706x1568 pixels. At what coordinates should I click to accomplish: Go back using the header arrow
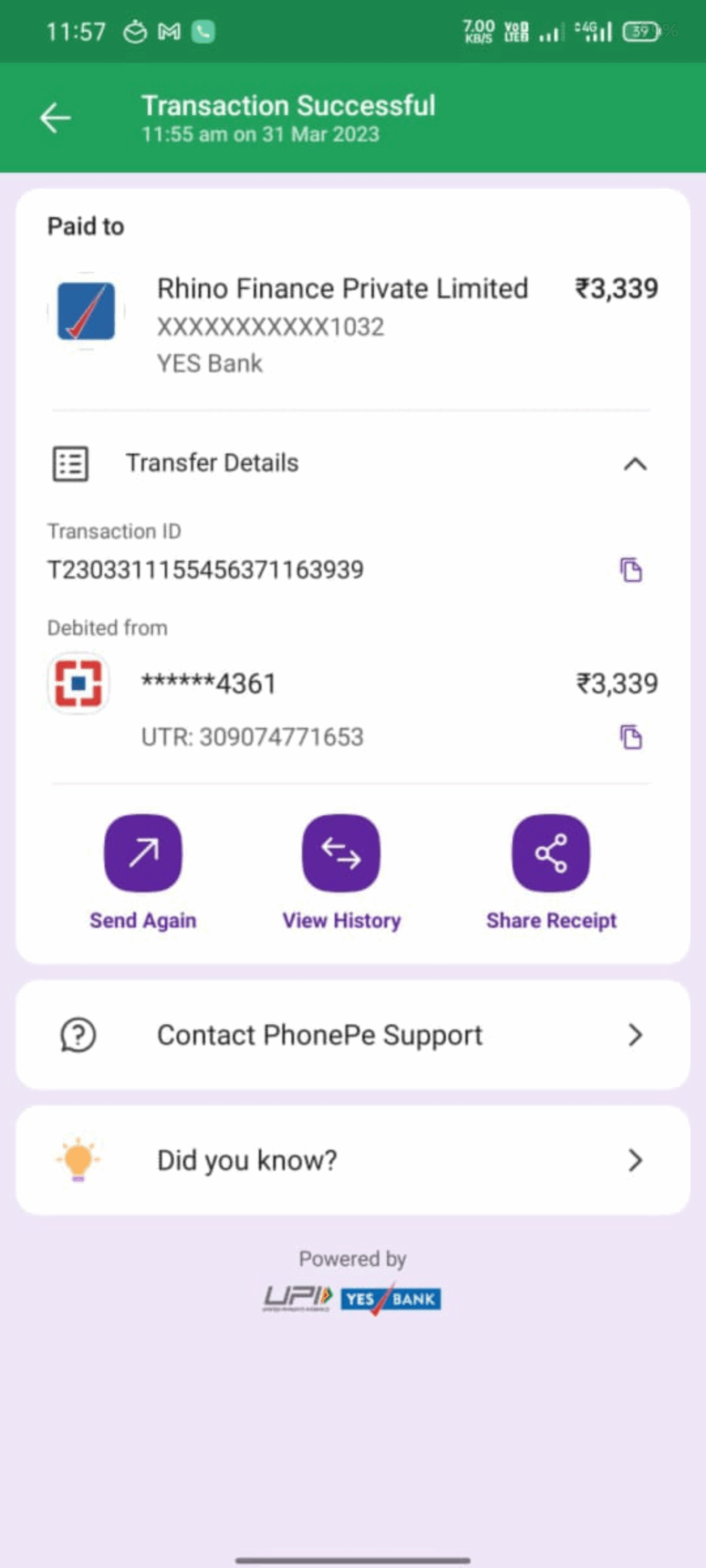(x=55, y=118)
